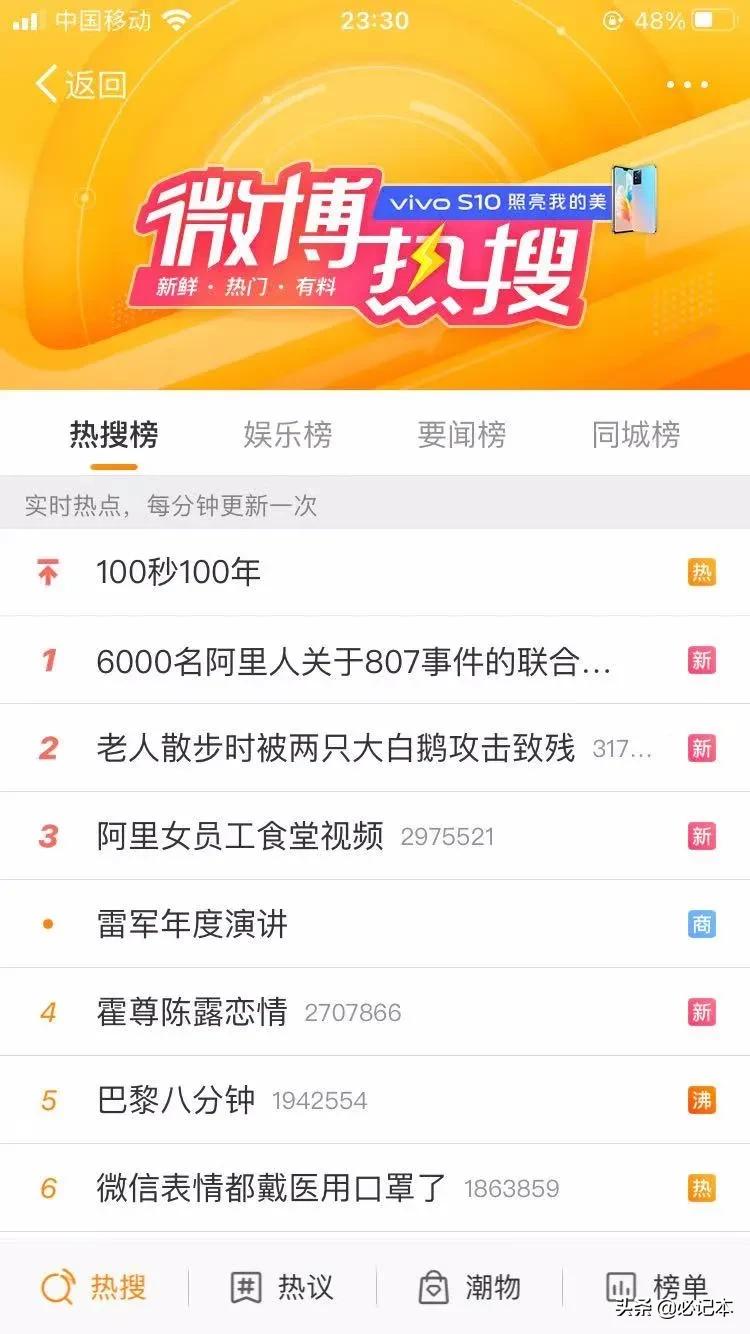Tap the 商 badge beside 雷军年度演讲
Viewport: 750px width, 1334px height.
tap(703, 924)
